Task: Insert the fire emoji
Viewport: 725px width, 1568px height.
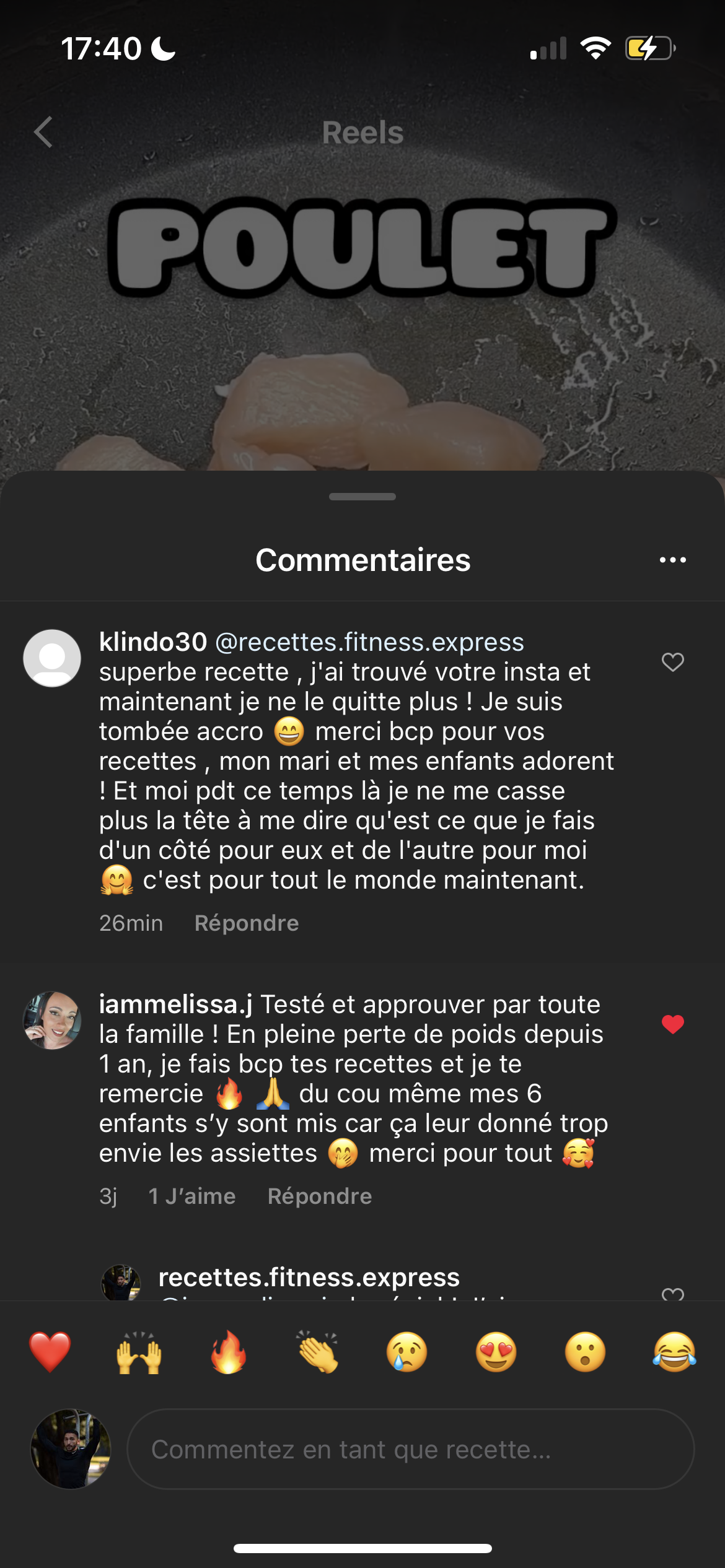Action: 229,1351
